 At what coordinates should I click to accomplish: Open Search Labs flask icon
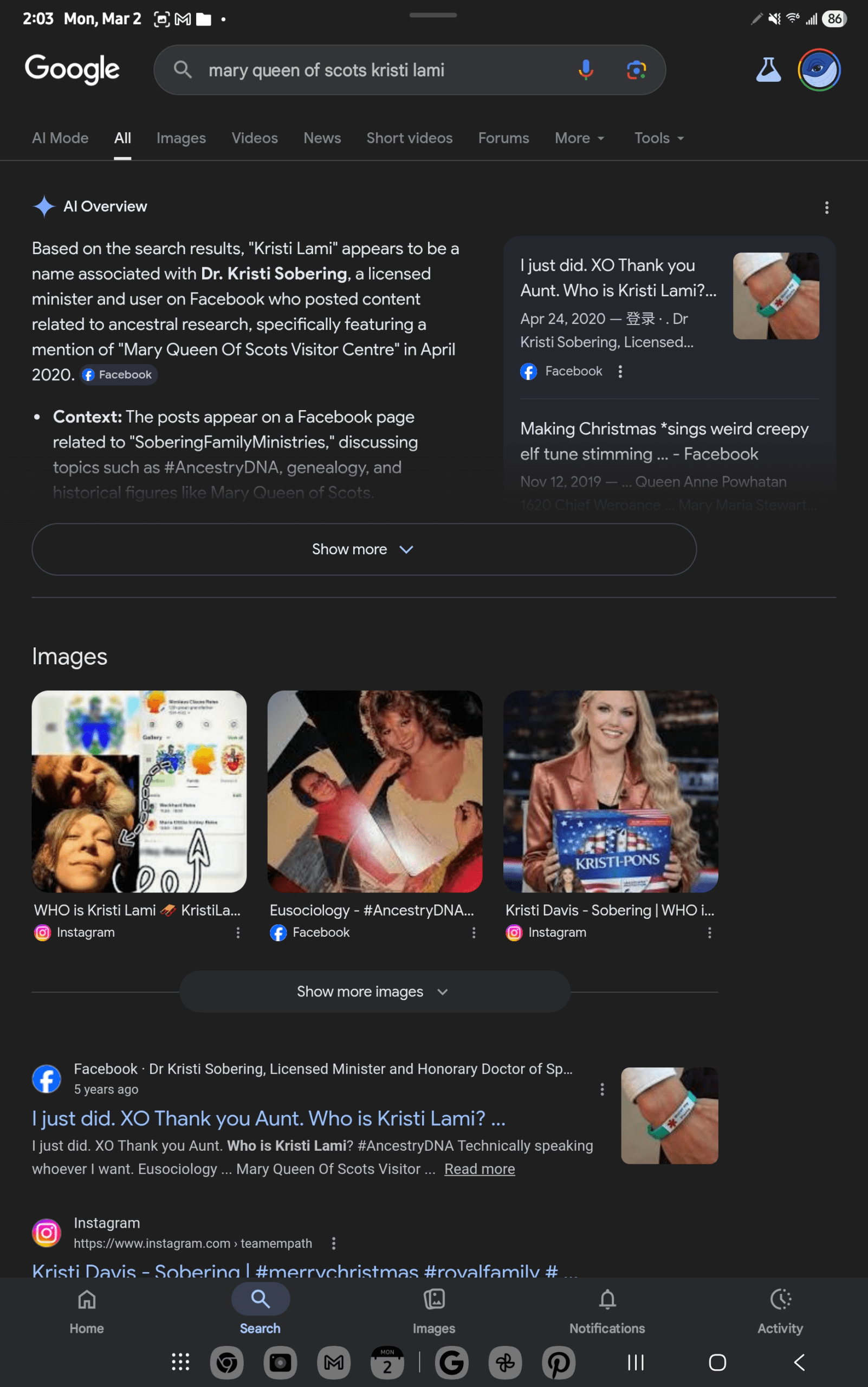point(768,70)
